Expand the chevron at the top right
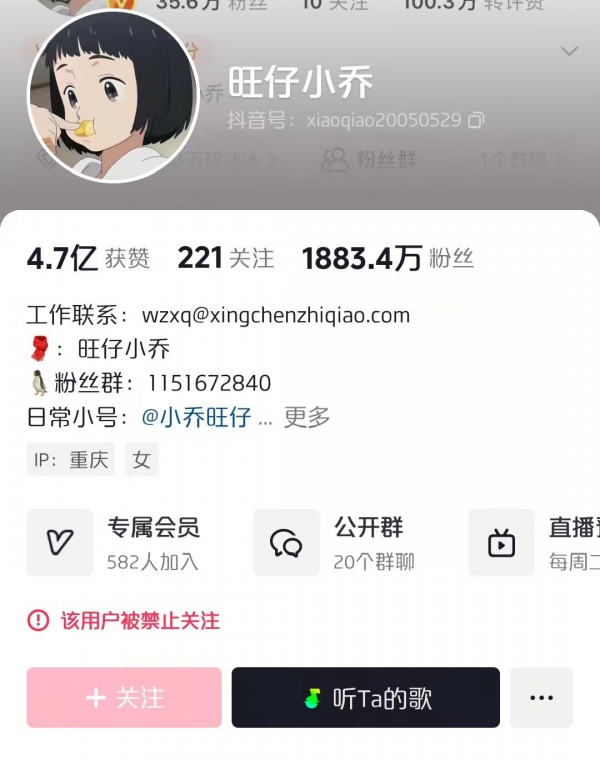The height and width of the screenshot is (760, 600). [x=570, y=51]
